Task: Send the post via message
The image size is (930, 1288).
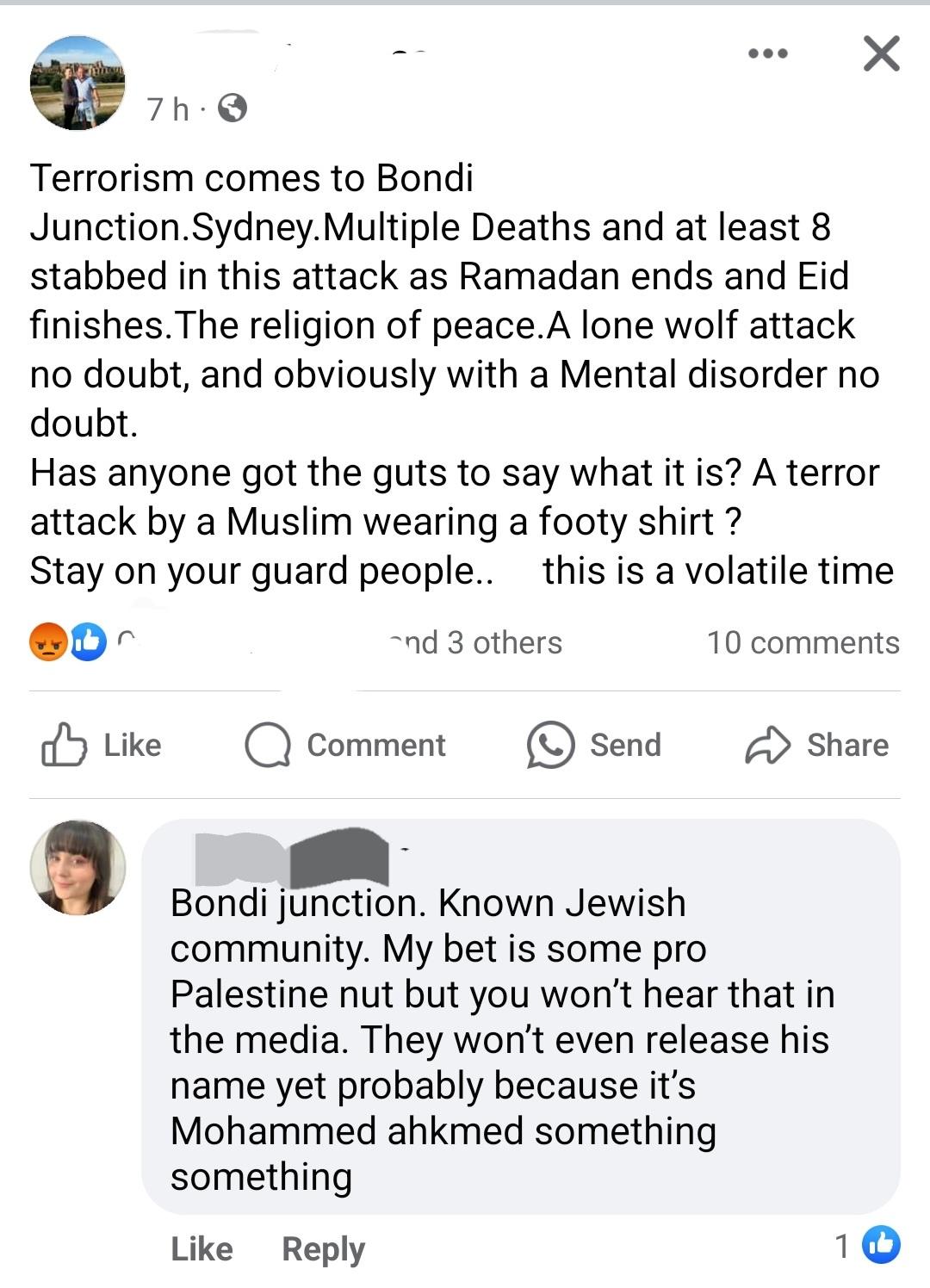Action: tap(594, 745)
